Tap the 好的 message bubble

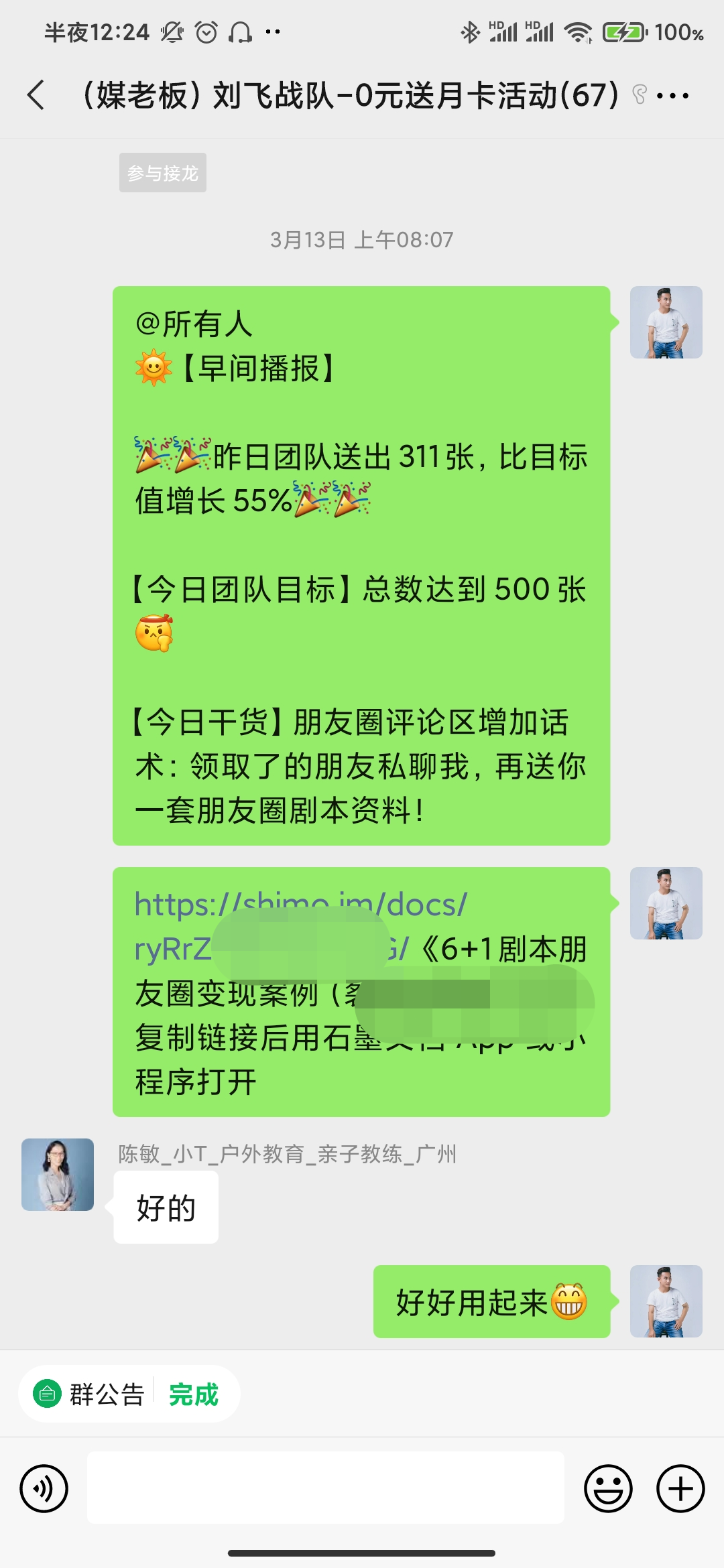165,1207
